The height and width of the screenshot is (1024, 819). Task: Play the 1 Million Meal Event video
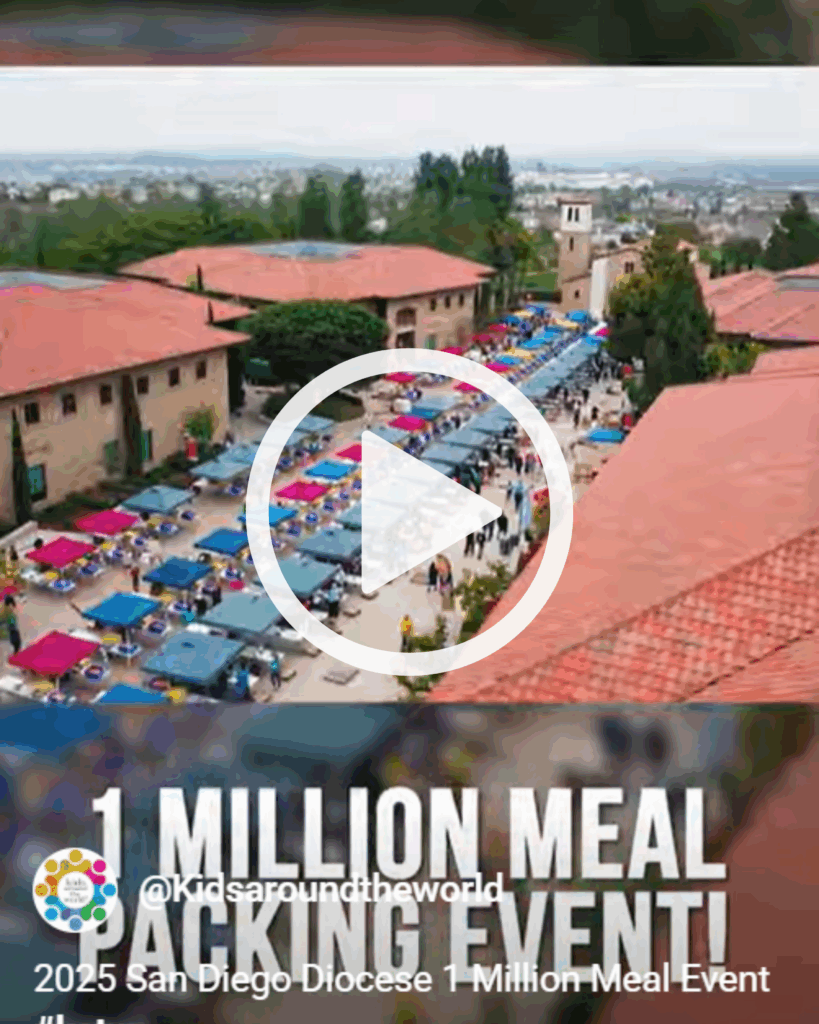409,512
